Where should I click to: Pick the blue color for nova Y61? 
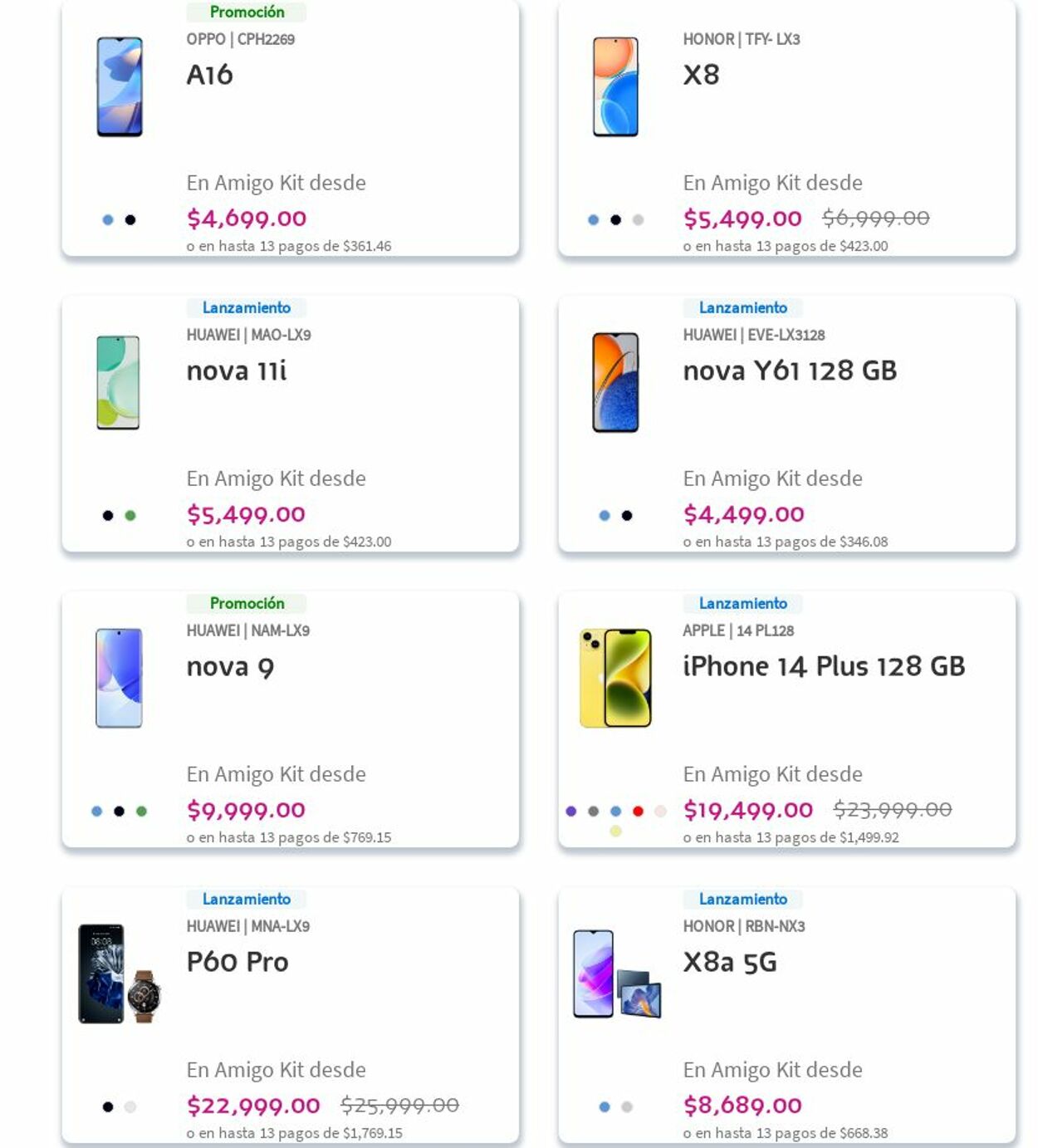605,516
